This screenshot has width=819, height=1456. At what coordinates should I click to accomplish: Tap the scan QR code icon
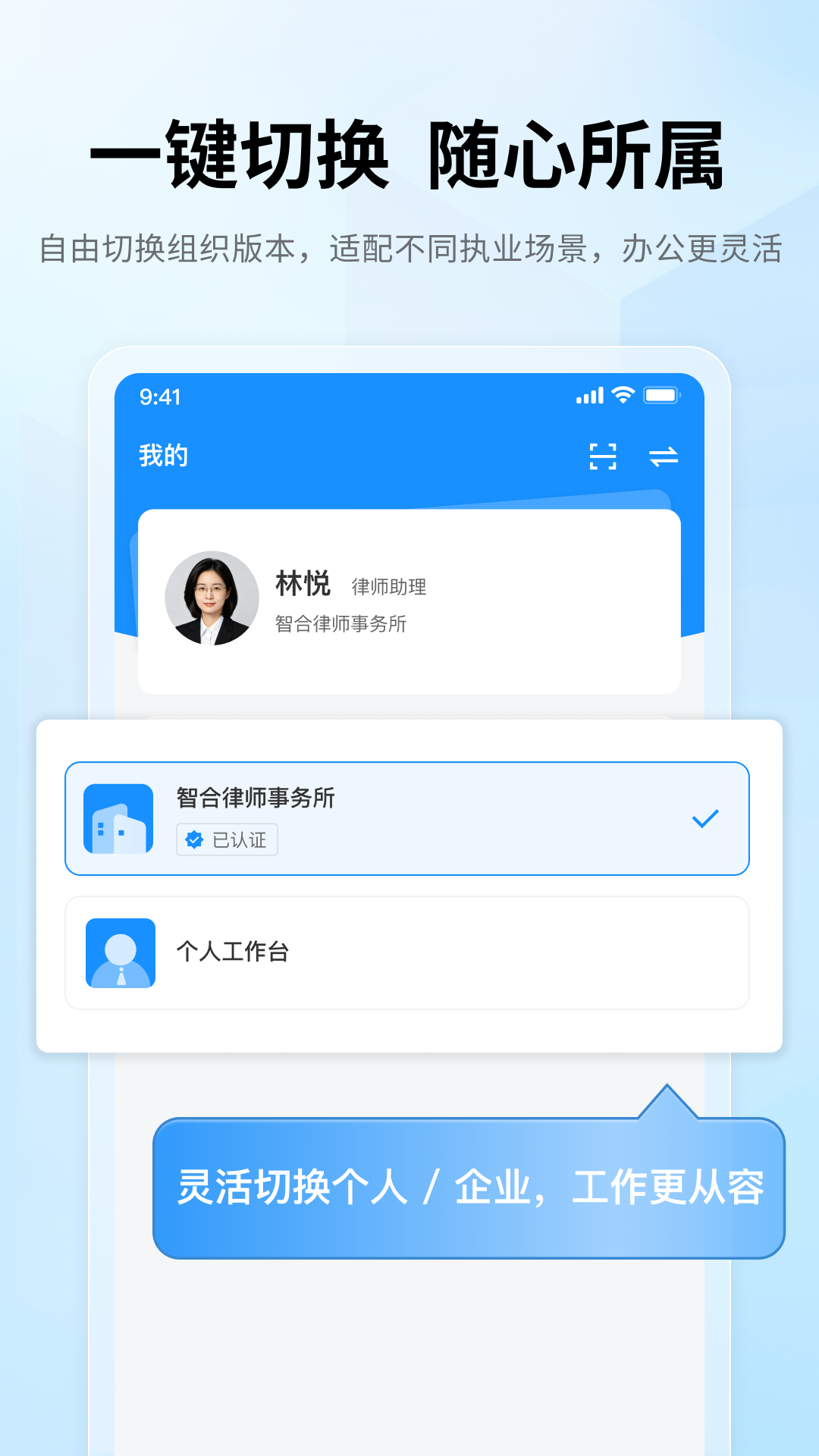point(603,456)
